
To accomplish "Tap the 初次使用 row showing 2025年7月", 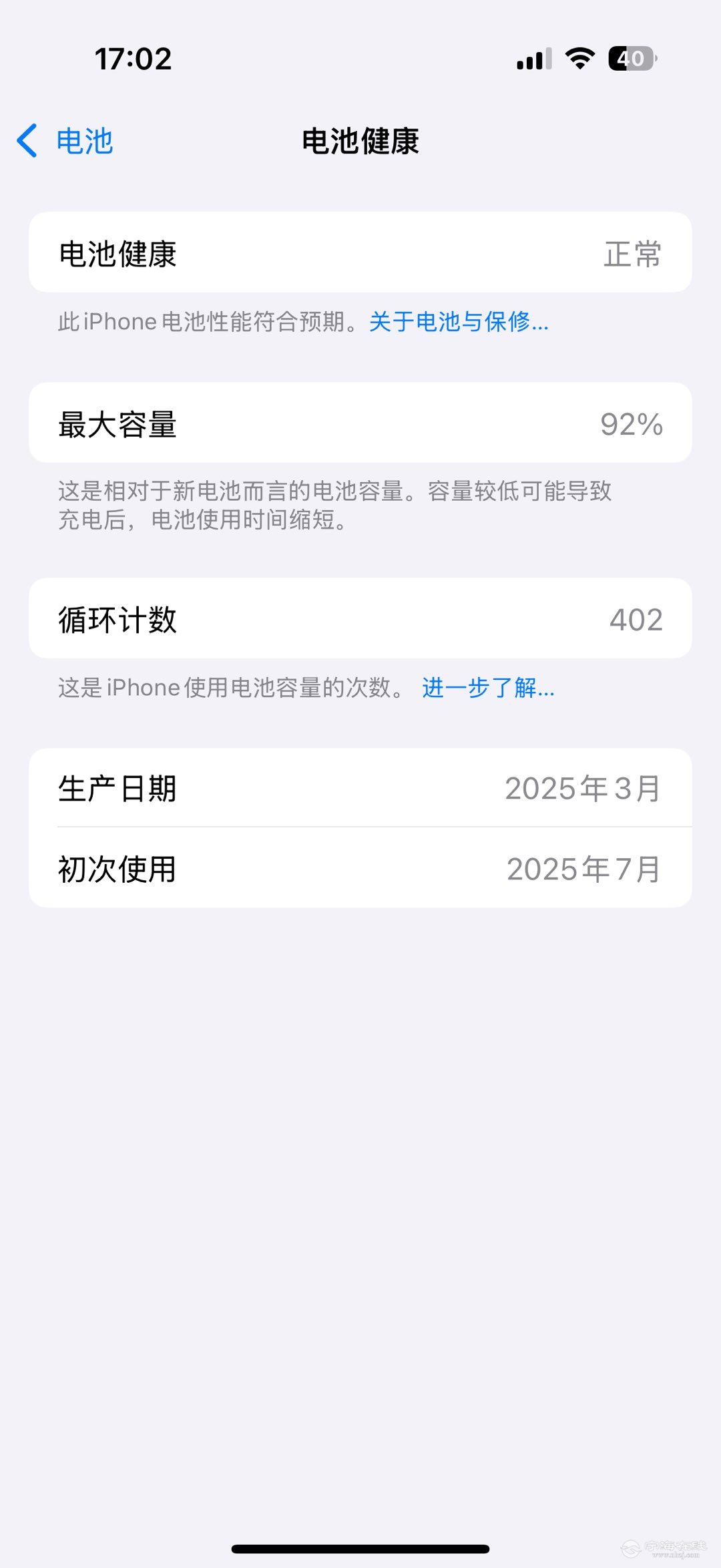I will click(x=360, y=869).
